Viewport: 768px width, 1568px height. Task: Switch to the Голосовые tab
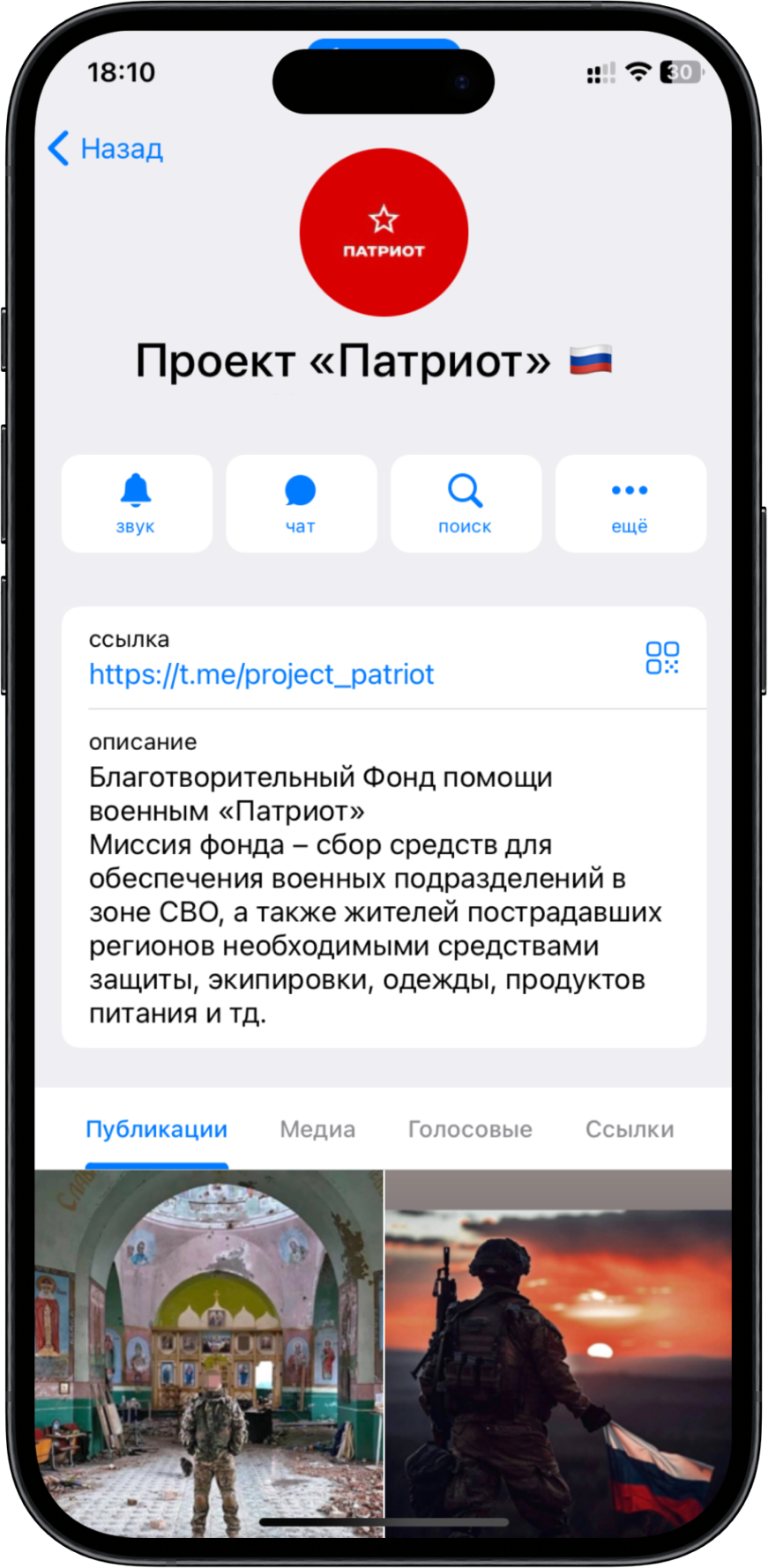tap(470, 1129)
